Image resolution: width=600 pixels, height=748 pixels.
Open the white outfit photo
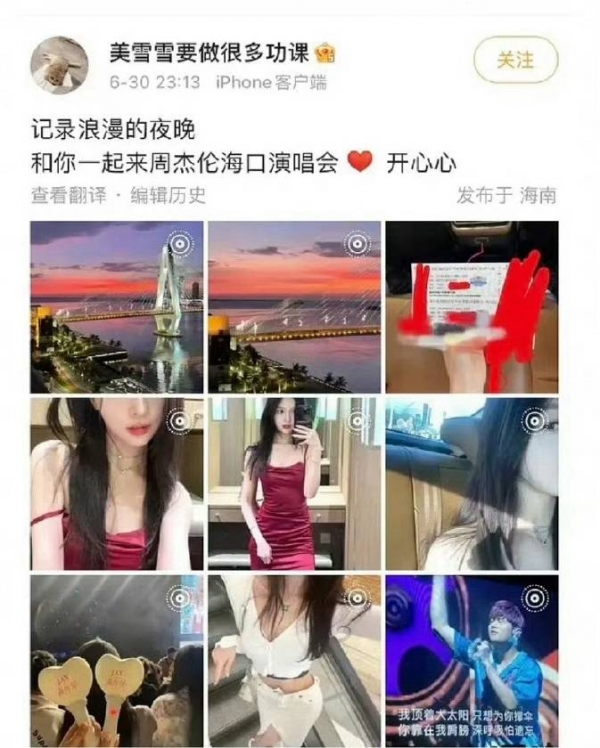[294, 660]
